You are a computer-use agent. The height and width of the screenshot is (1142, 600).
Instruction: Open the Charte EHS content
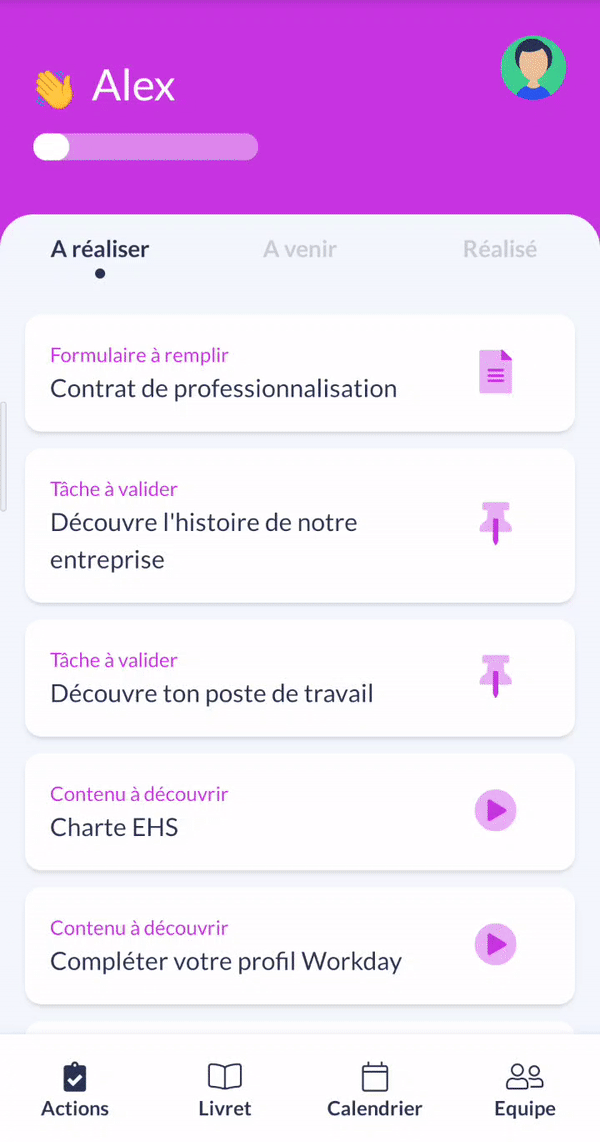299,811
